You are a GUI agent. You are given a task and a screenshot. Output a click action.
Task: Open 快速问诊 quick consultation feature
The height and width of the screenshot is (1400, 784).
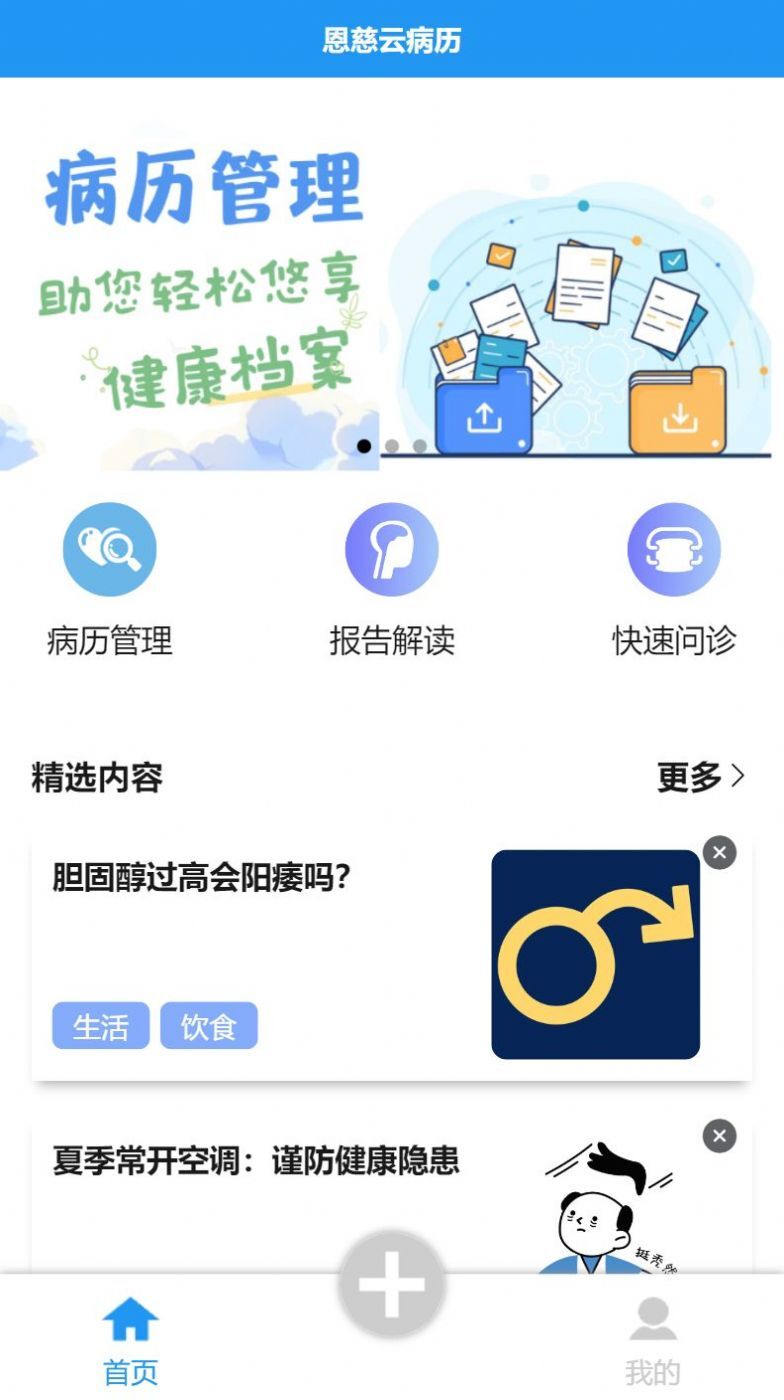click(x=674, y=549)
